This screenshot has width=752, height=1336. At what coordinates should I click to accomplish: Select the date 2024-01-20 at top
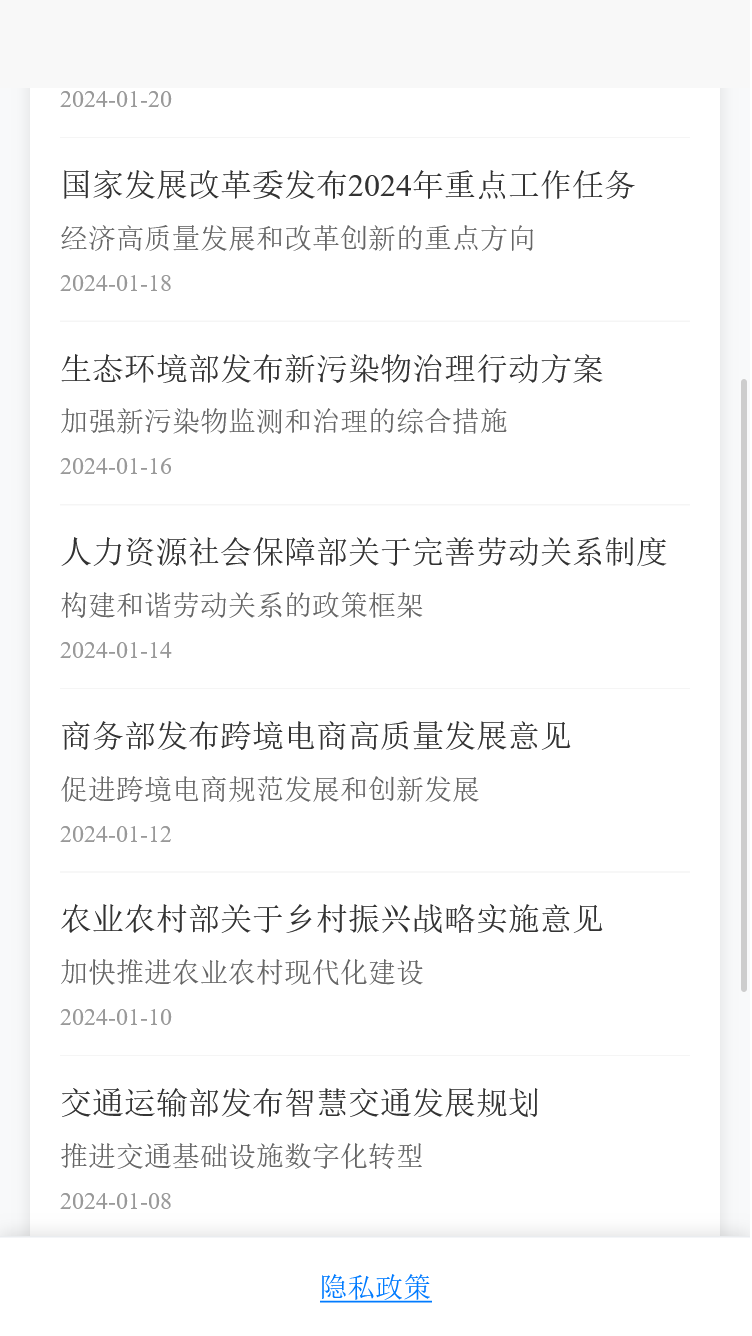[x=115, y=99]
